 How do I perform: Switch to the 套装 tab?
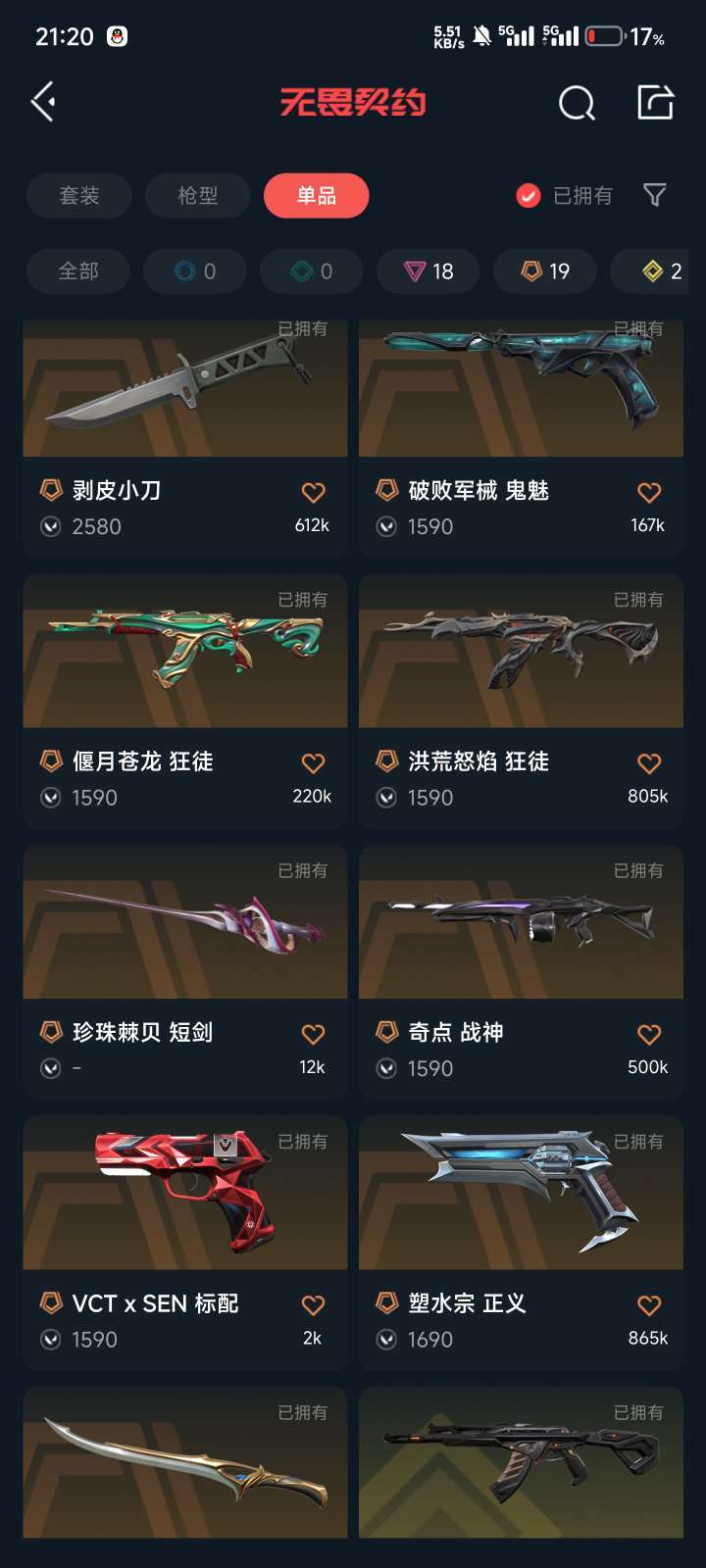tap(79, 196)
